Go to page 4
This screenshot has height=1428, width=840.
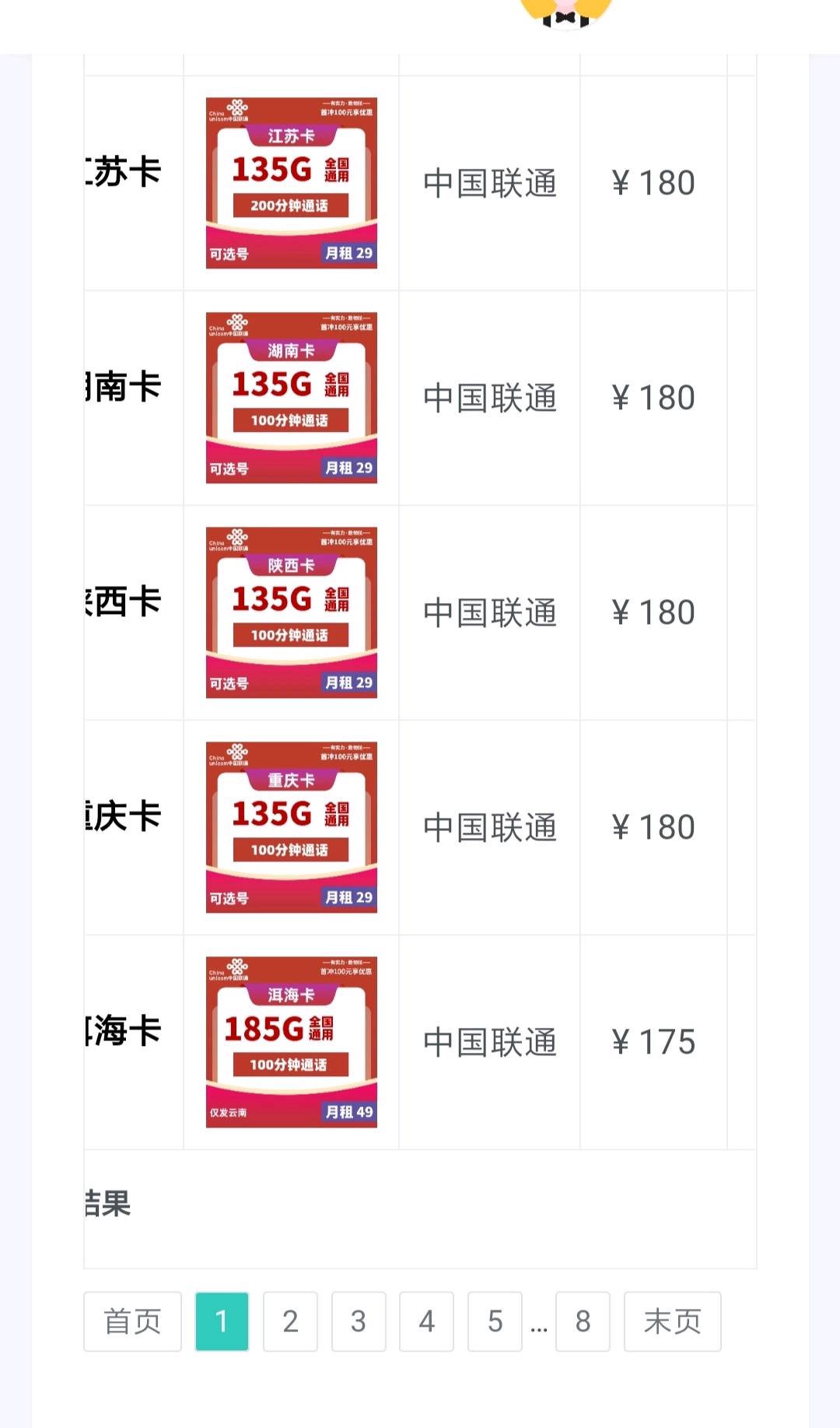click(427, 1321)
